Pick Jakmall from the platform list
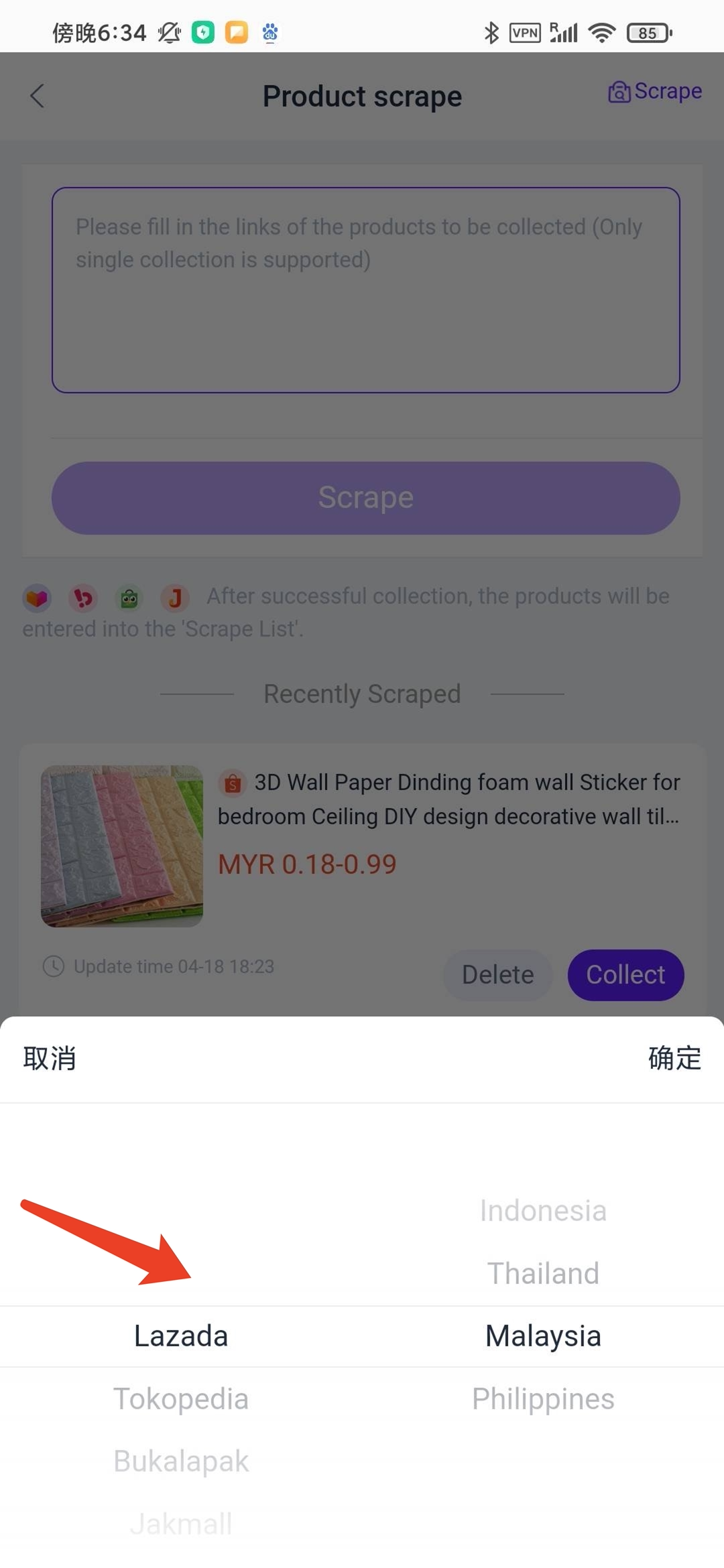This screenshot has width=724, height=1568. tap(181, 1524)
